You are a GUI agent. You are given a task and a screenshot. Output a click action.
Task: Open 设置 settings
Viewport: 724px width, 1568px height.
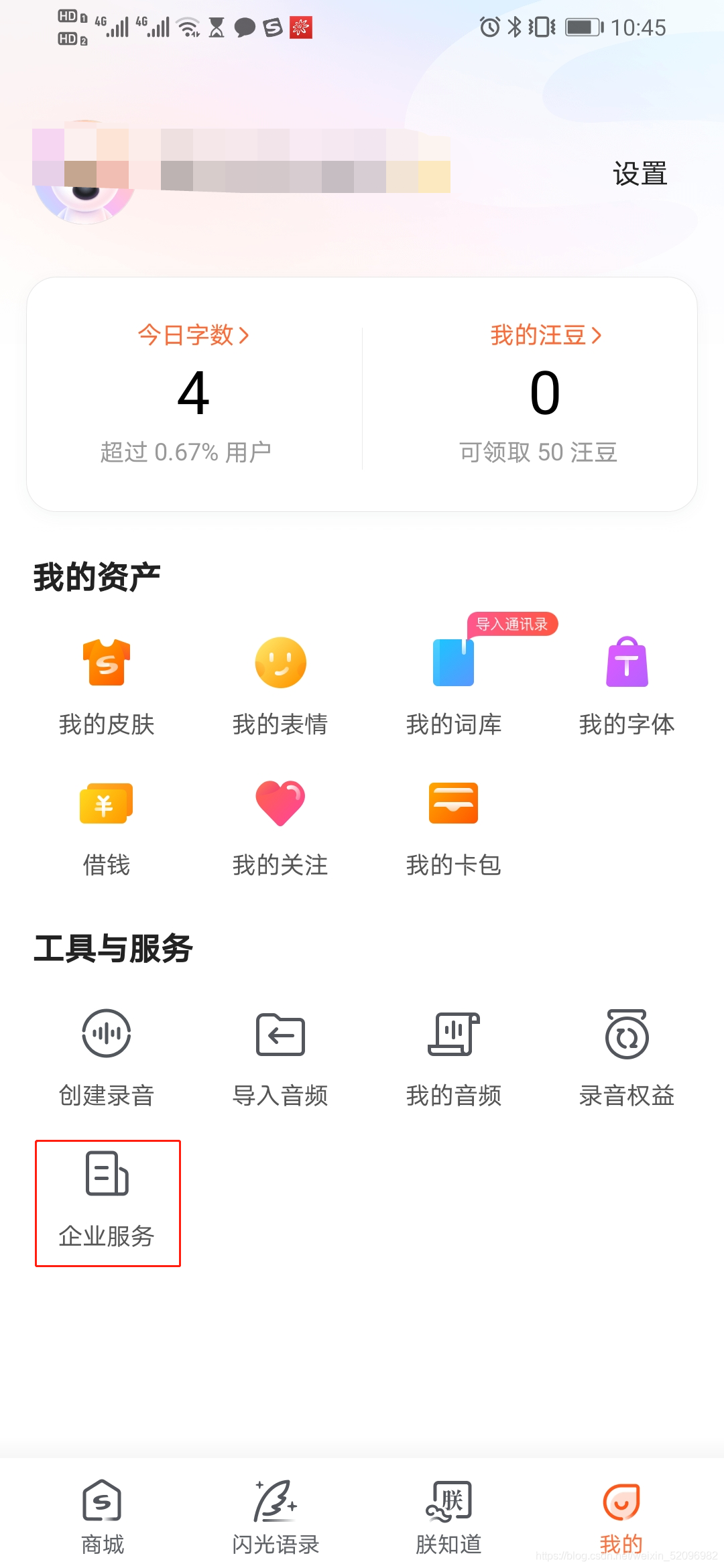(640, 174)
